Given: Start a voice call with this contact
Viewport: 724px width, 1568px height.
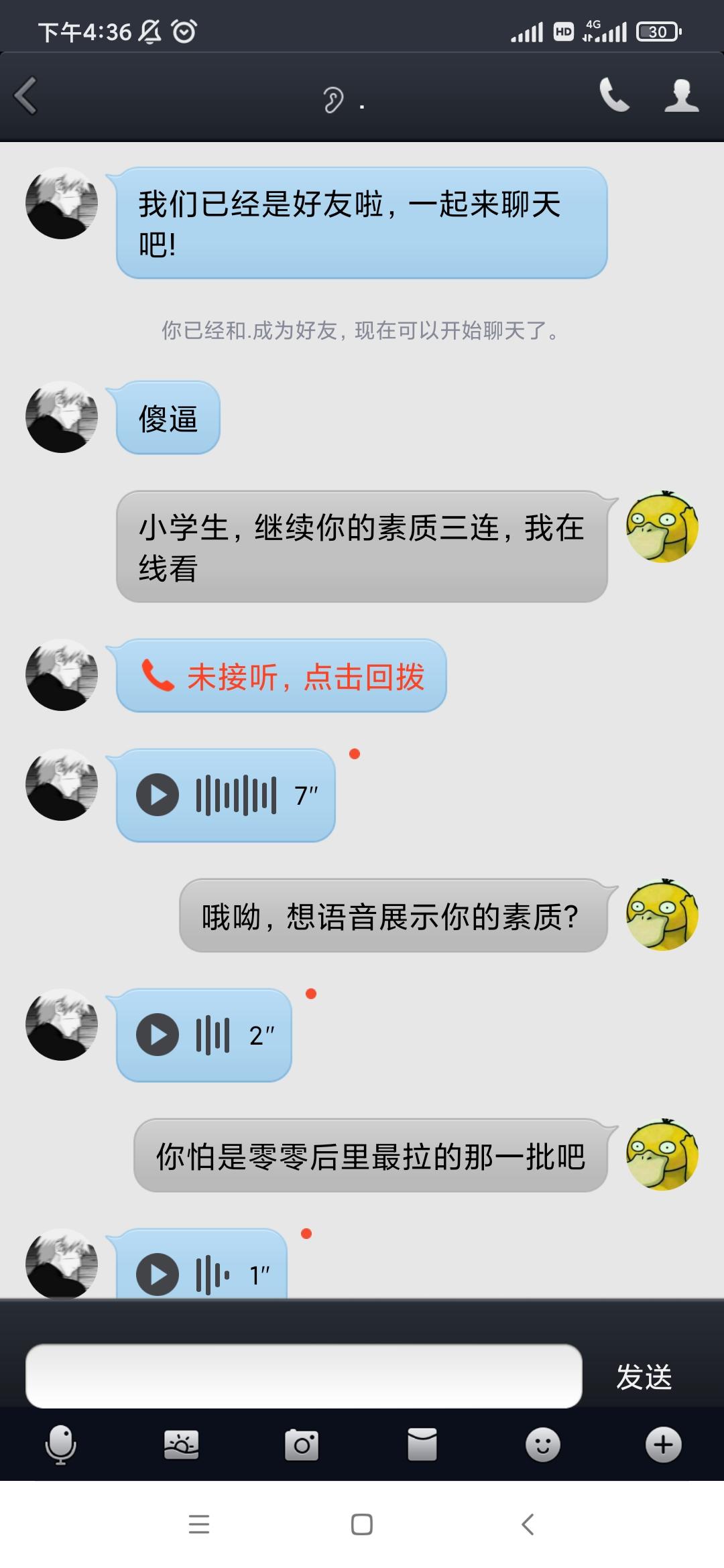Looking at the screenshot, I should (x=614, y=95).
